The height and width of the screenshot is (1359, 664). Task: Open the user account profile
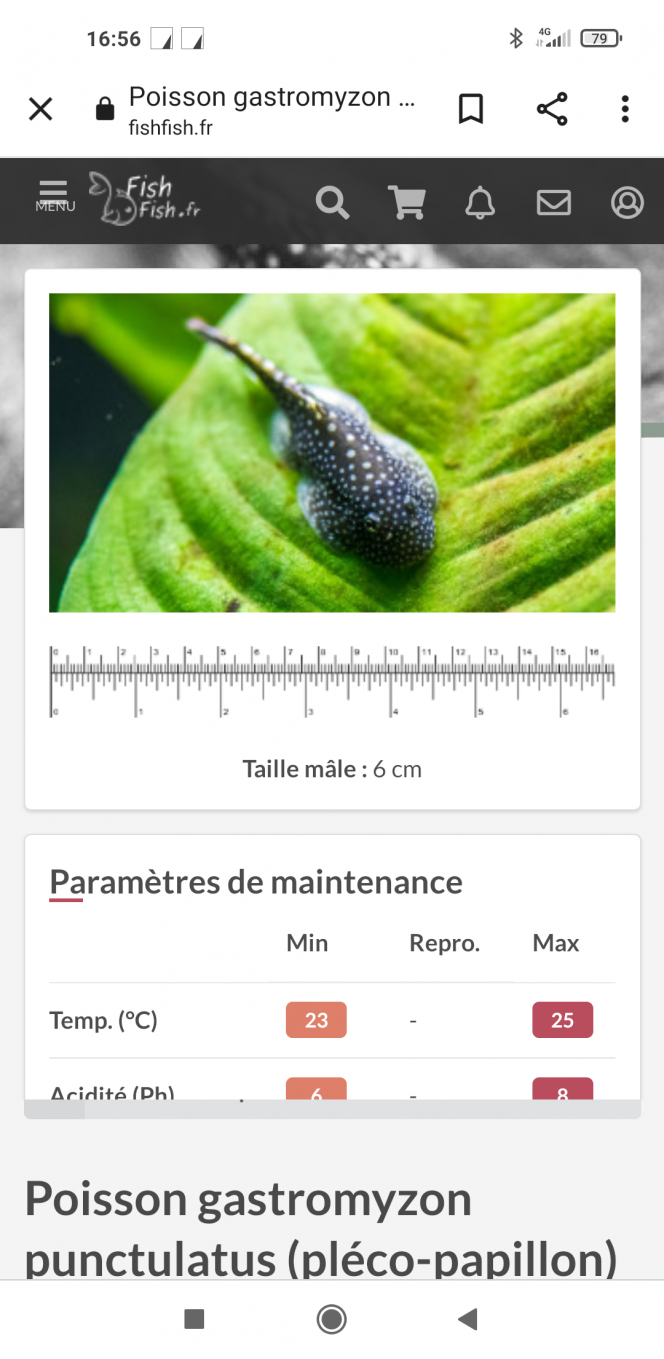(x=627, y=203)
